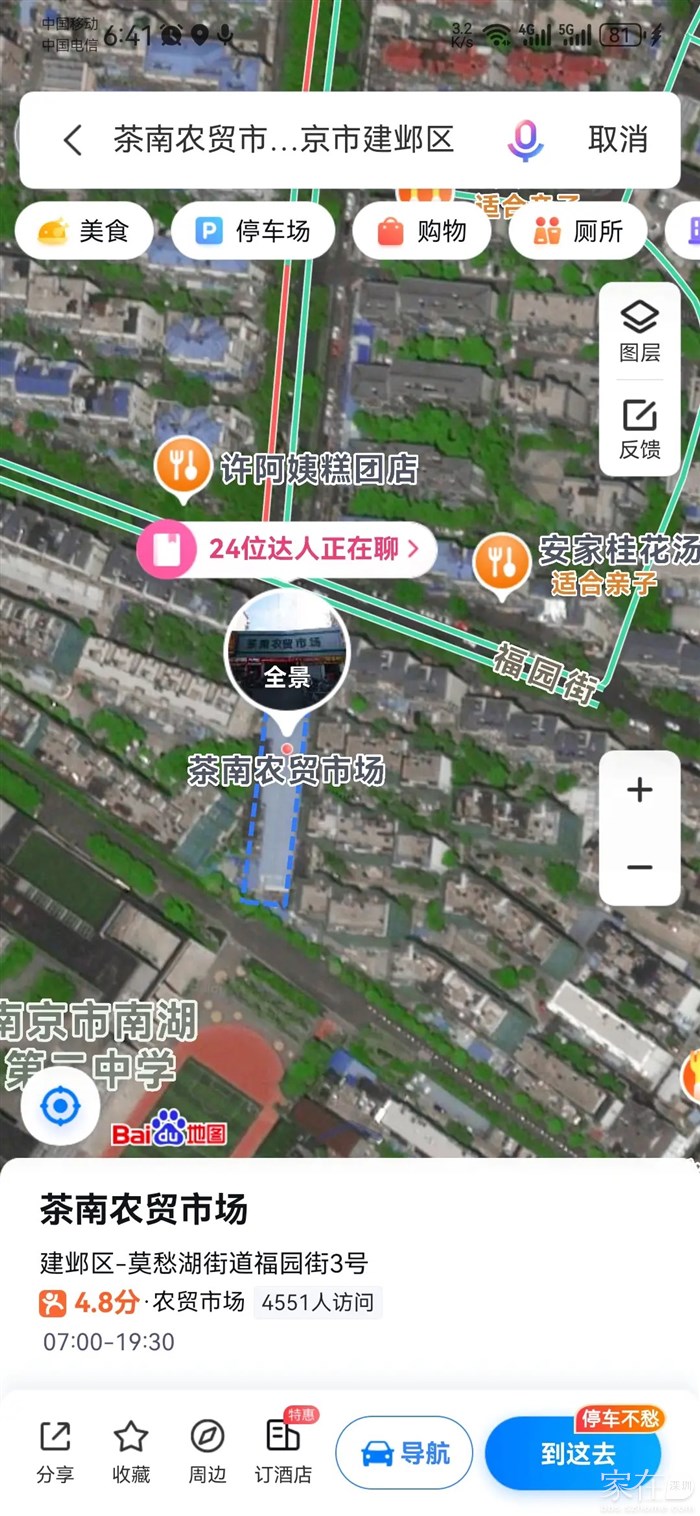Image resolution: width=700 pixels, height=1516 pixels.
Task: Tap 到这去 to get directions
Action: (x=577, y=1453)
